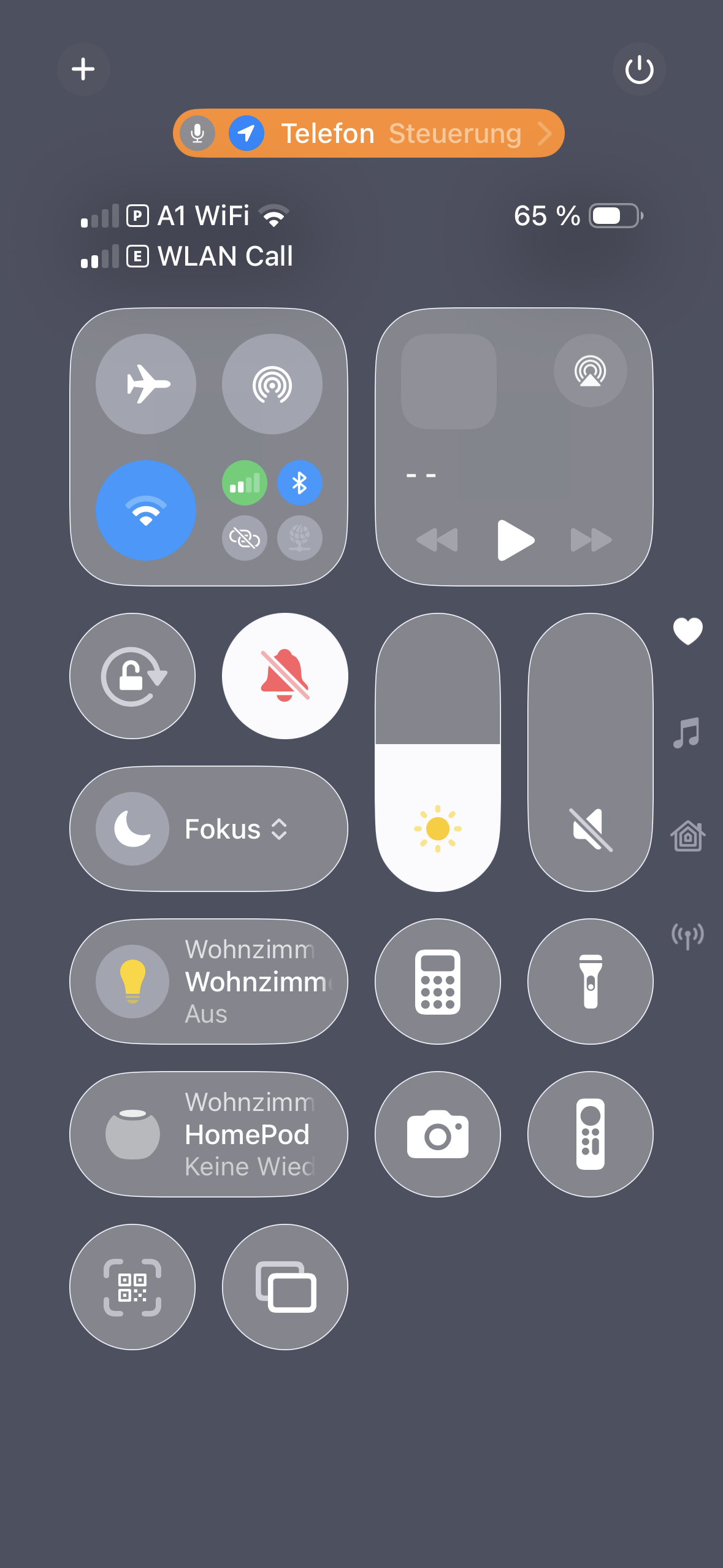Open the Fokus mode selector
The height and width of the screenshot is (1568, 723).
point(209,829)
